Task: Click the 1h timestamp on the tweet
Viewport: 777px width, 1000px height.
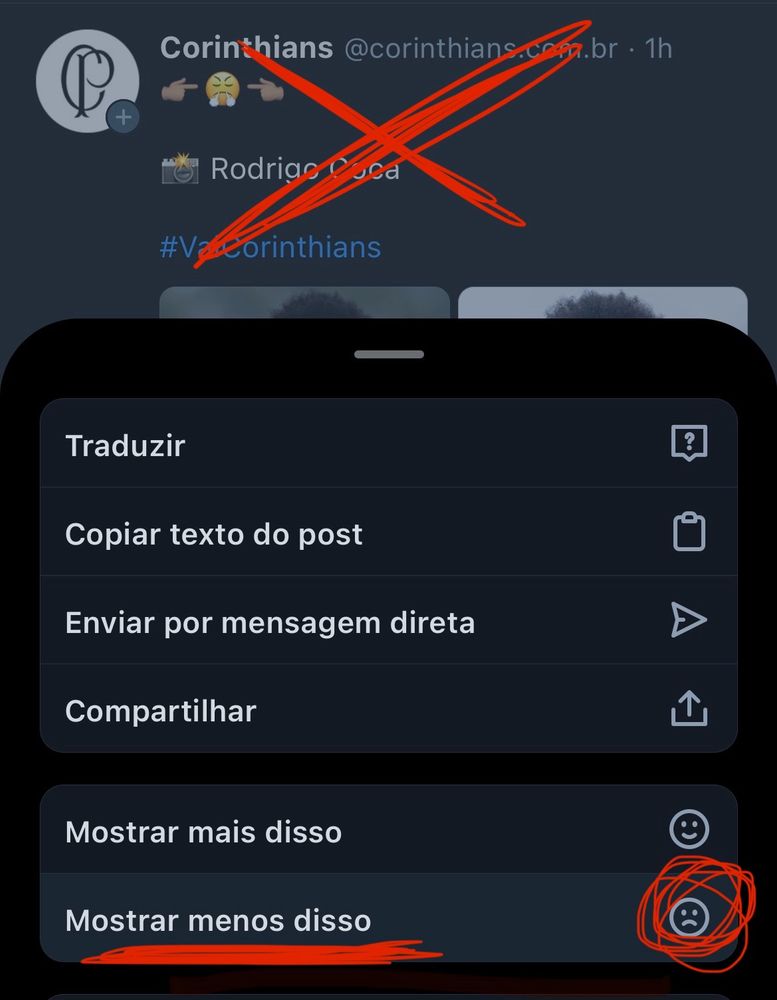Action: pos(660,46)
